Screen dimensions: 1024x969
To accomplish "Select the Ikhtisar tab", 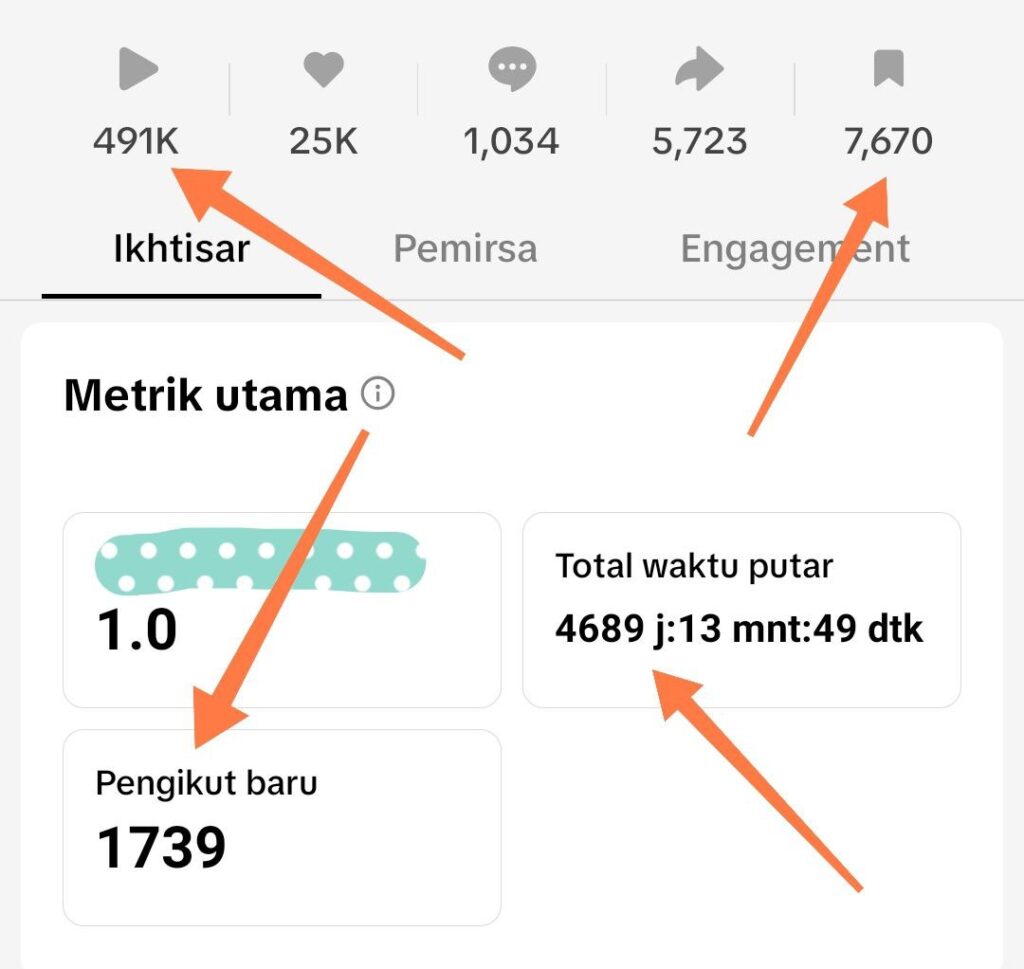I will (181, 248).
